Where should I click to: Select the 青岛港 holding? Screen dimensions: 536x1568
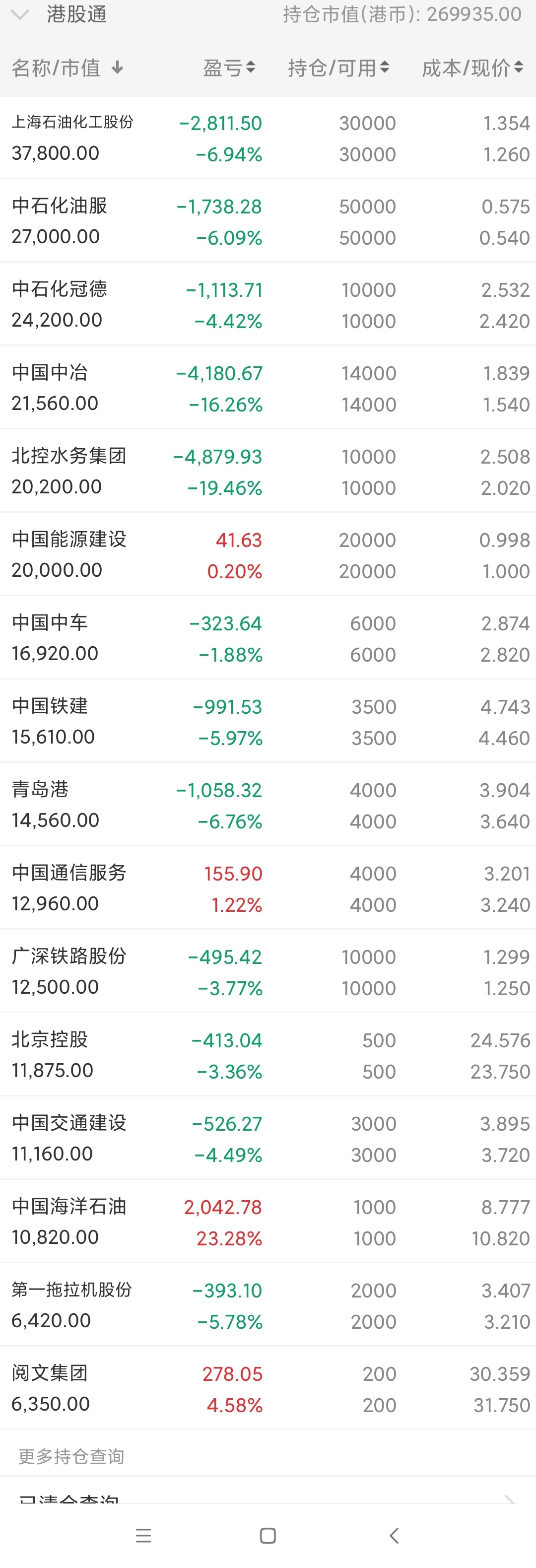[x=268, y=805]
